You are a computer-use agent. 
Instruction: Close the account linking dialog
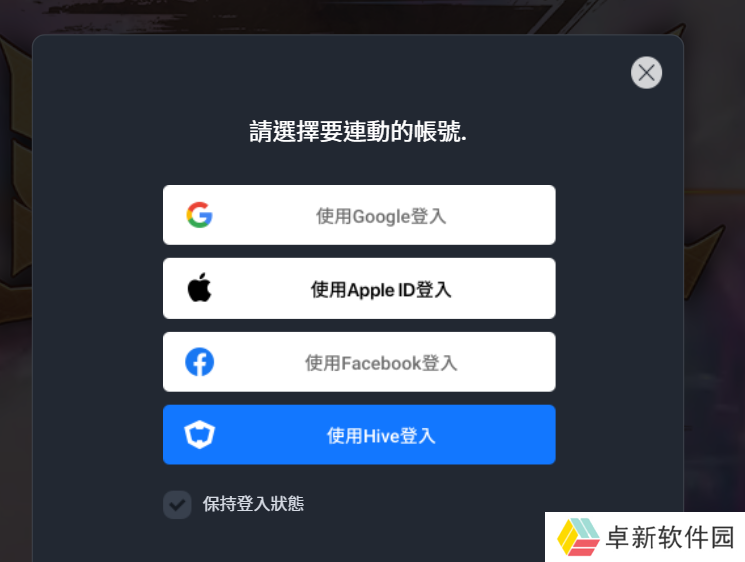[646, 72]
